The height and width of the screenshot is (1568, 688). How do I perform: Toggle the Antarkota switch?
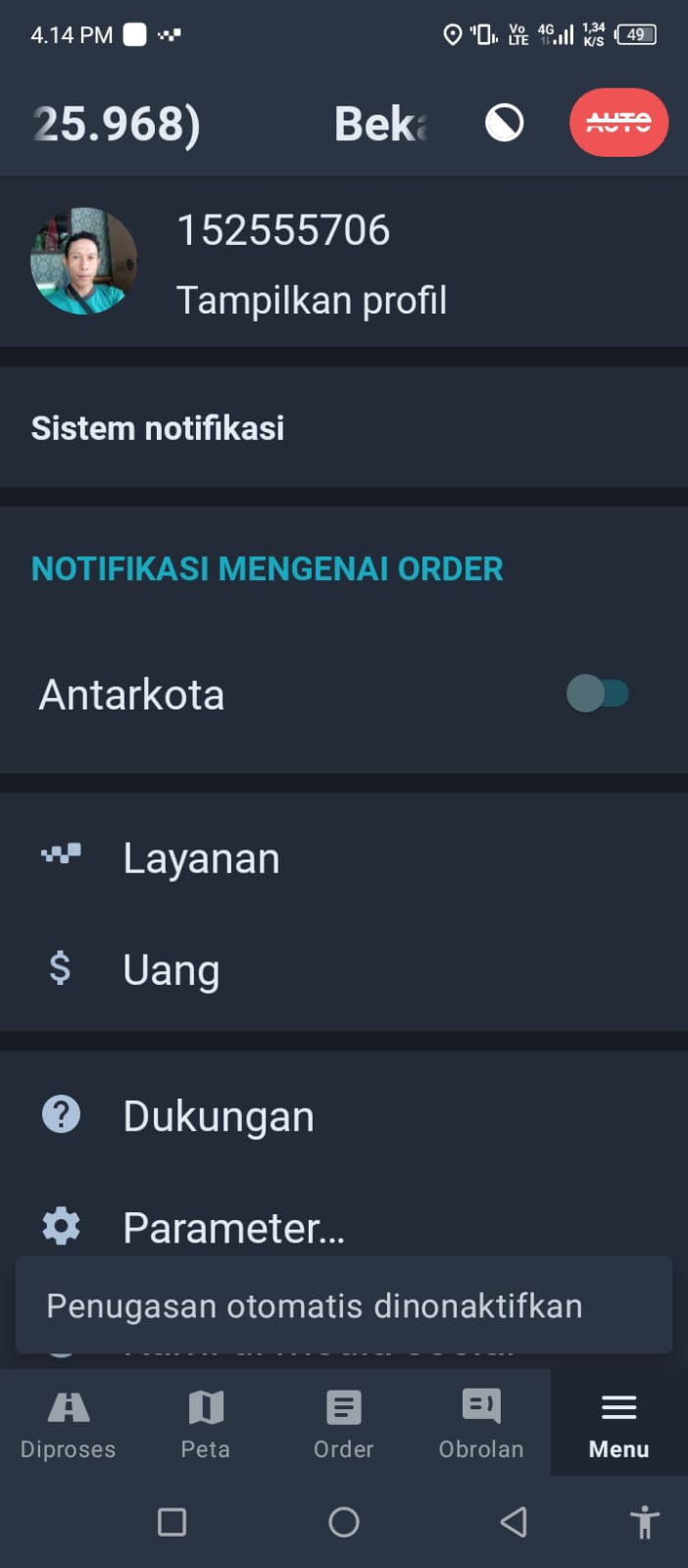pos(597,694)
